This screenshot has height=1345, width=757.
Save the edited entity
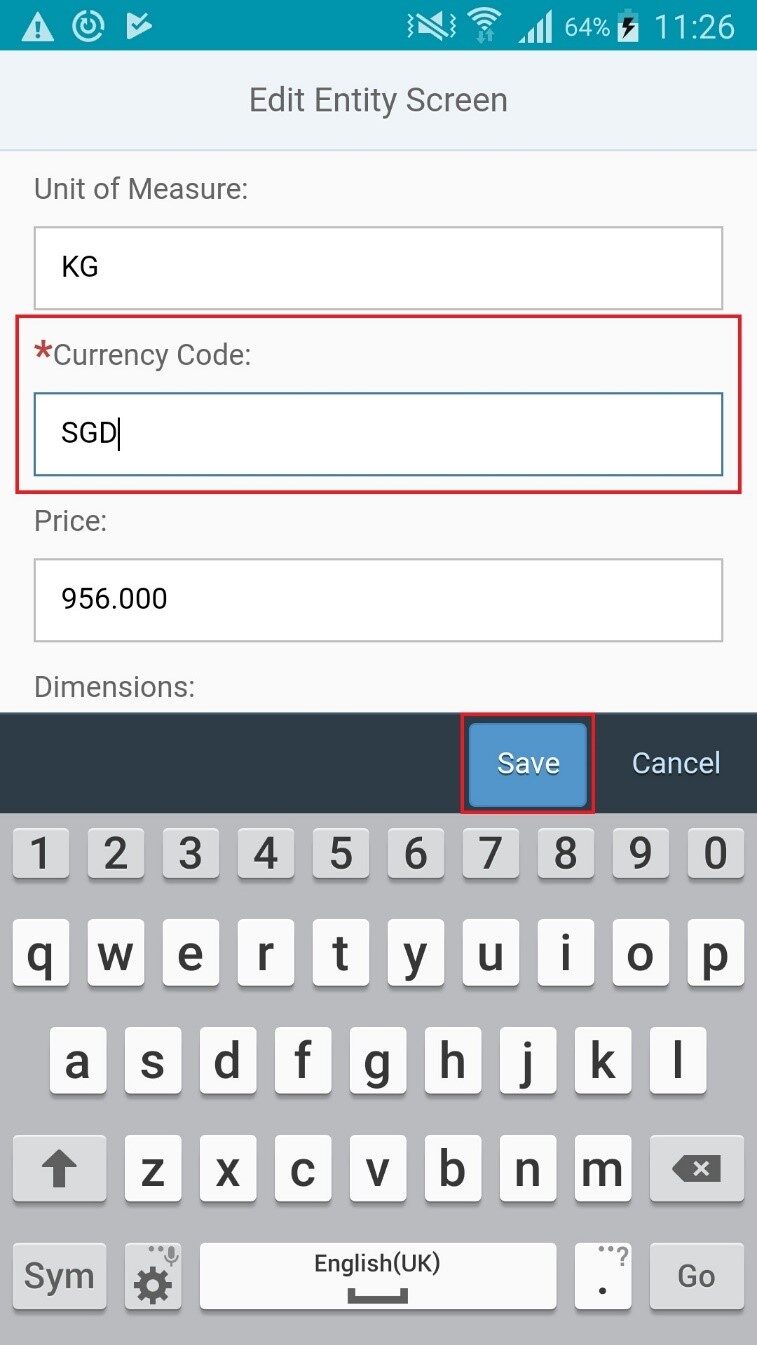pos(527,764)
